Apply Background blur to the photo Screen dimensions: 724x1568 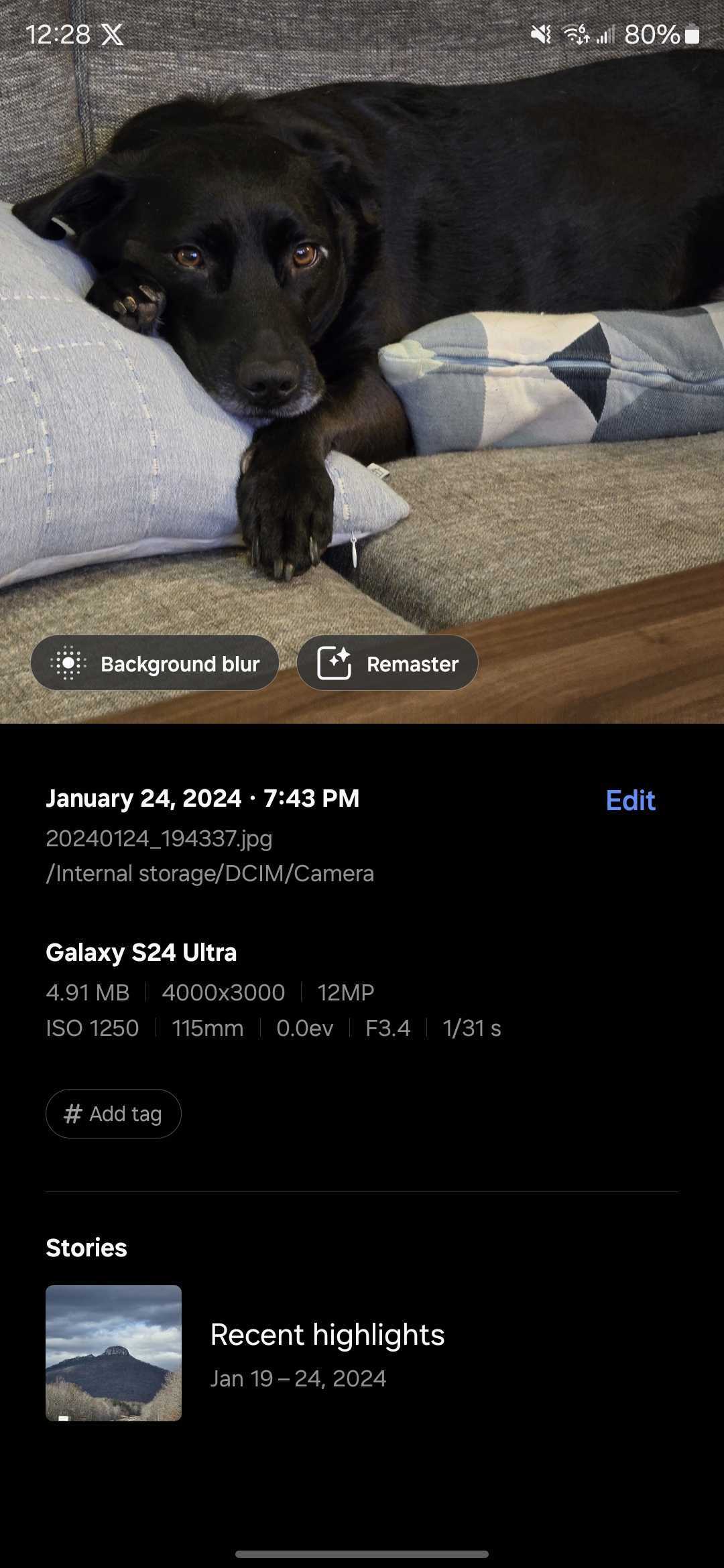coord(155,663)
